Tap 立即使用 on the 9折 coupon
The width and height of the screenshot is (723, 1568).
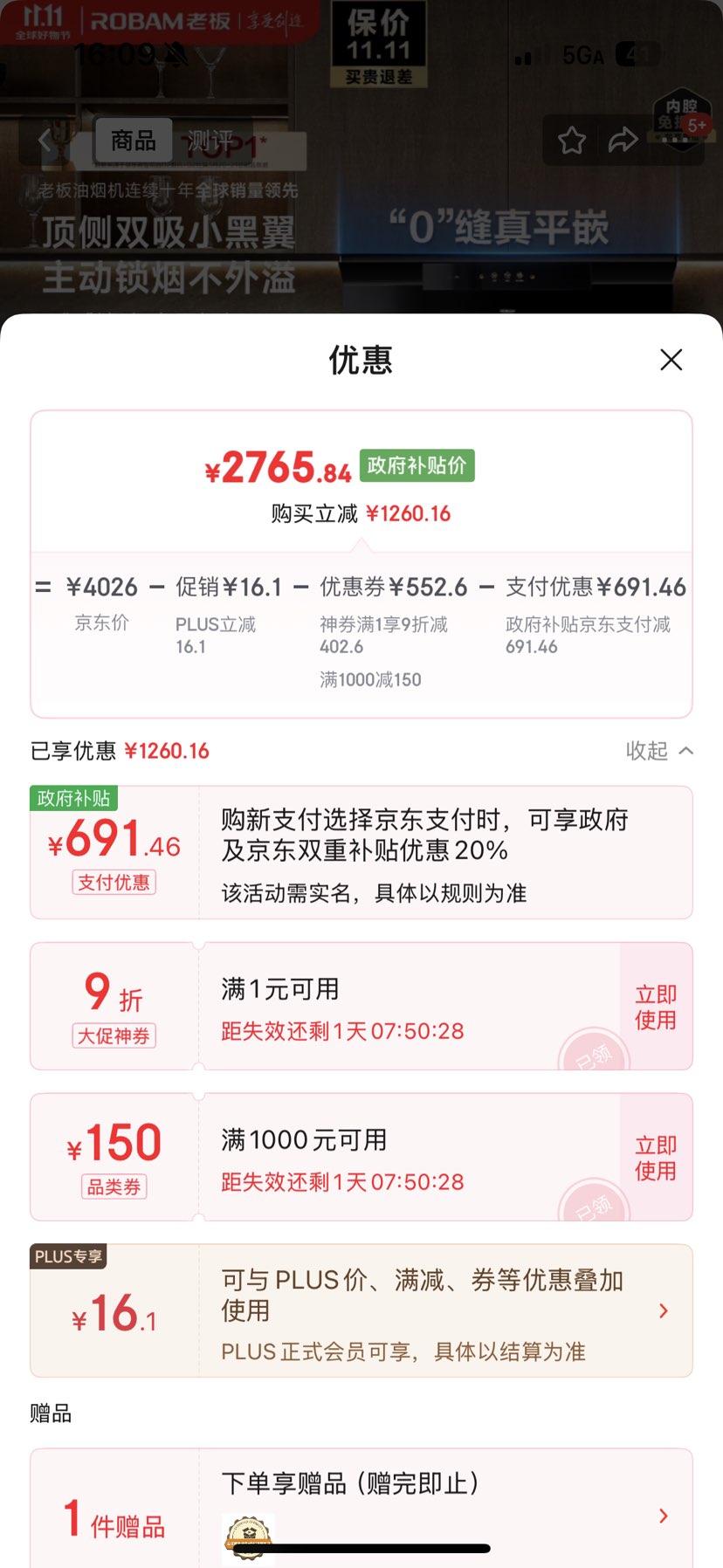click(655, 1006)
